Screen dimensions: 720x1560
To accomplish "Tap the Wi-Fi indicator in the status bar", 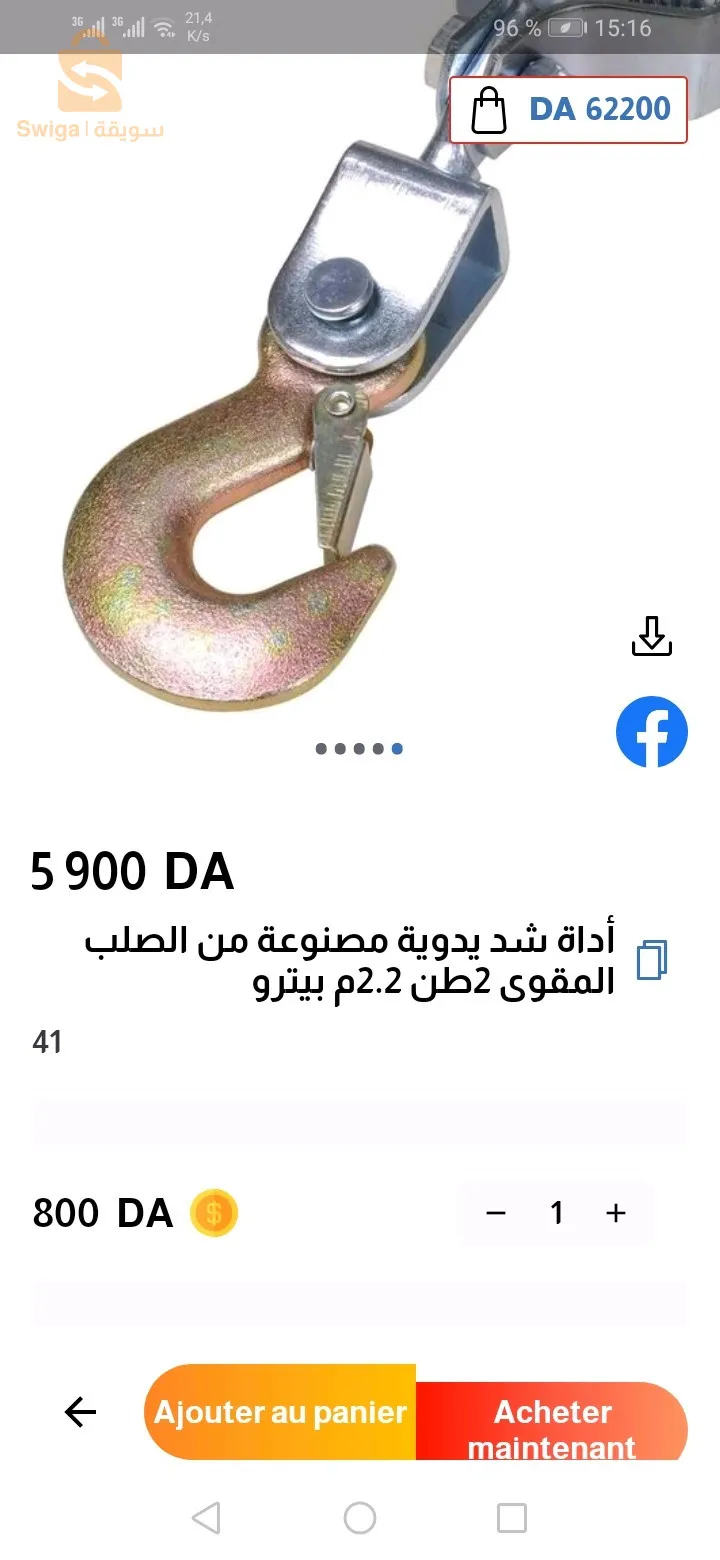I will tap(163, 26).
